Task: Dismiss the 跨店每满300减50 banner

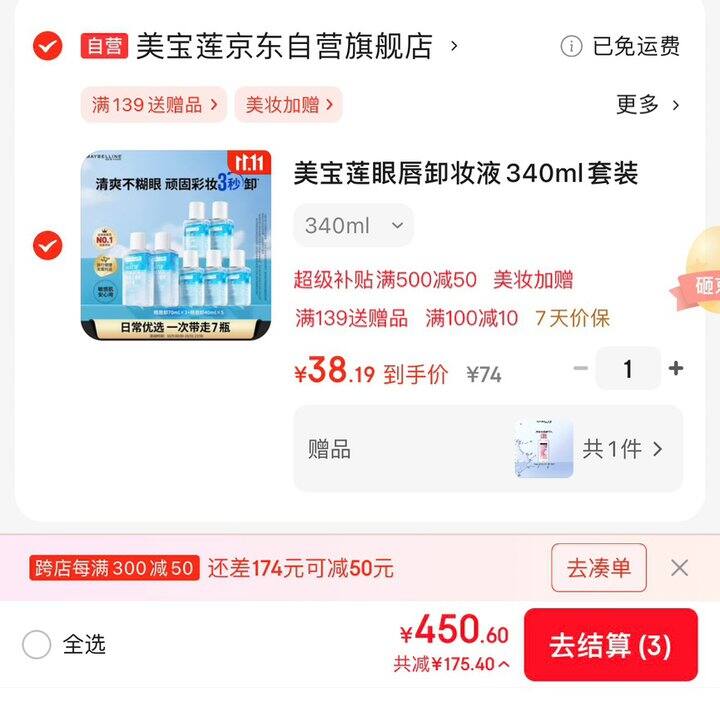Action: coord(680,568)
